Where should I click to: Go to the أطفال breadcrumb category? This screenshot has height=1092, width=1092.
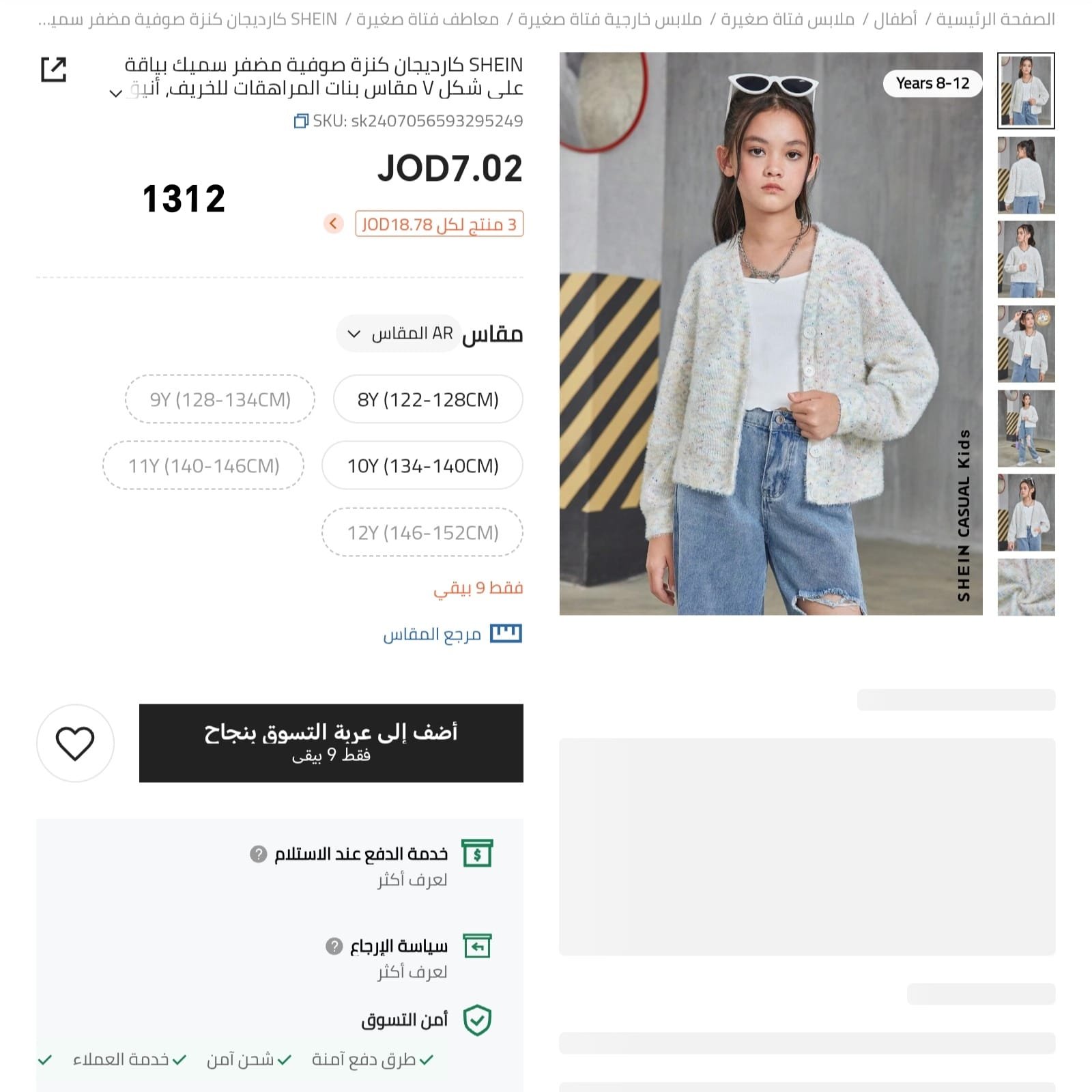pyautogui.click(x=895, y=19)
